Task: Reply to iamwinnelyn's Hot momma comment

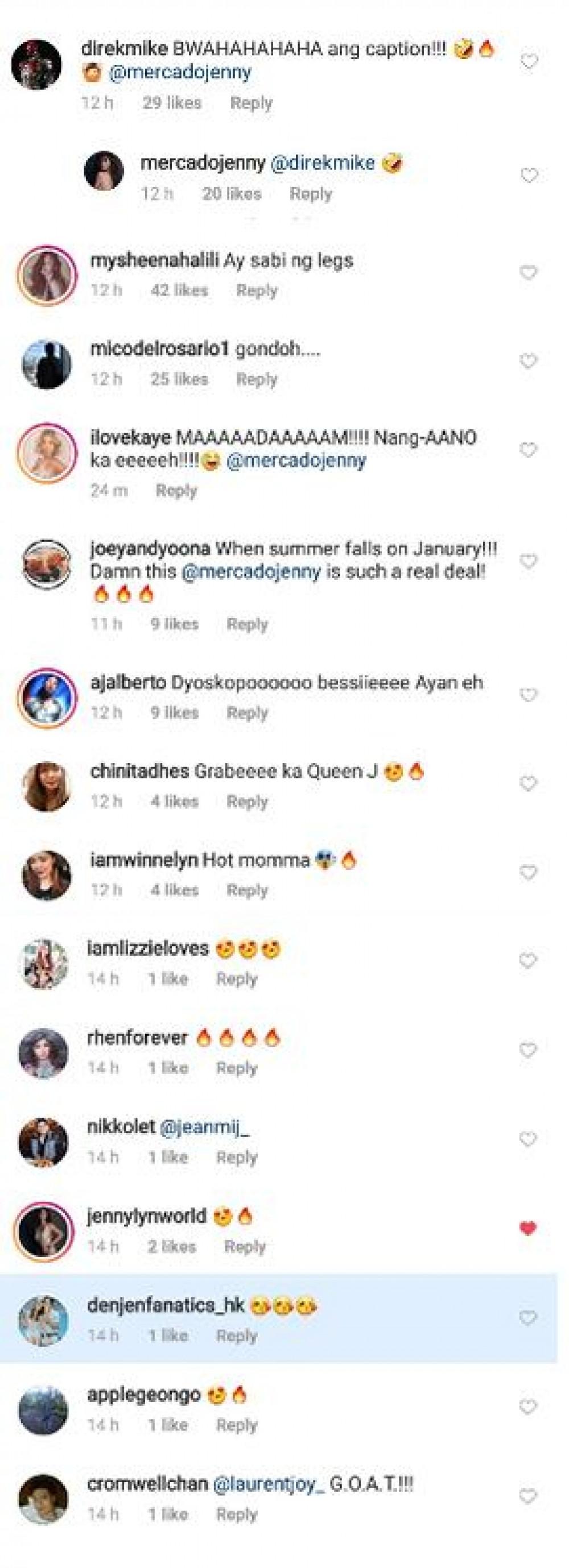Action: coord(247,890)
